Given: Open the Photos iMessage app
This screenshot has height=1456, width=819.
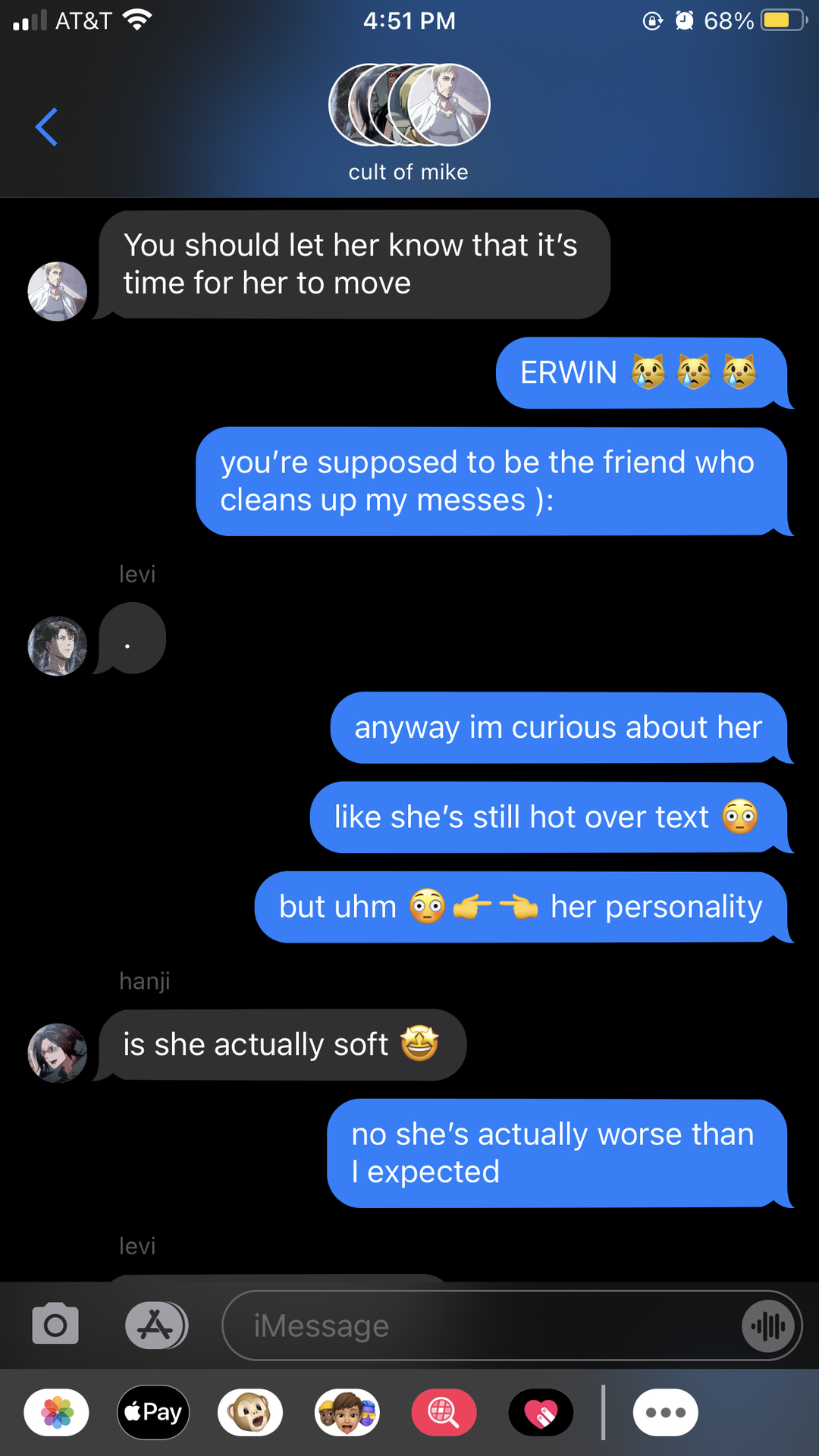Looking at the screenshot, I should pyautogui.click(x=57, y=1412).
